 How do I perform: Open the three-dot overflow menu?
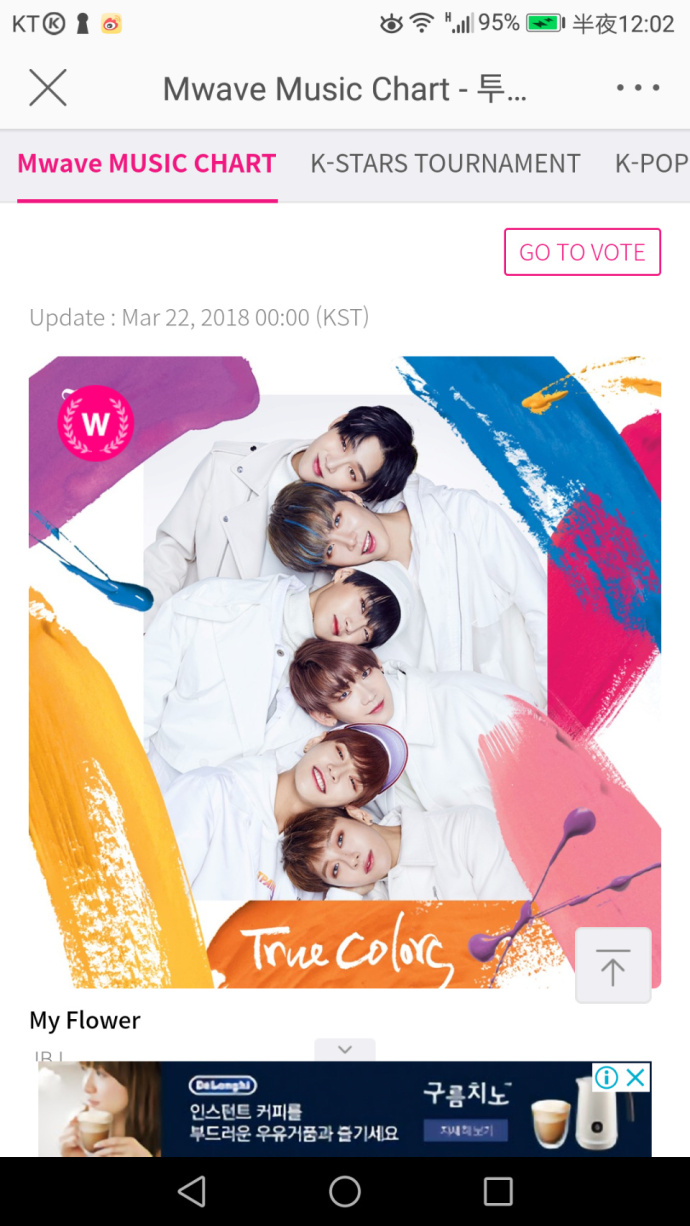(638, 88)
